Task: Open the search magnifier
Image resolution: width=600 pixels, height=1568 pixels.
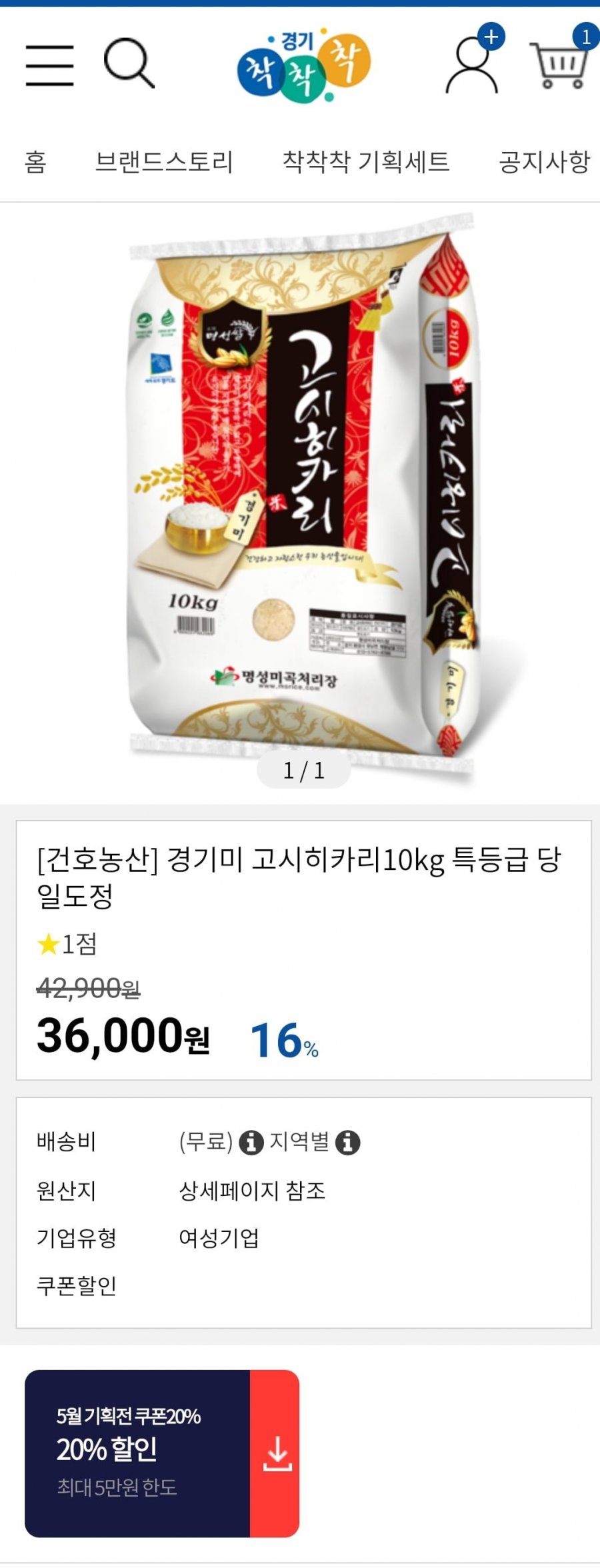Action: click(x=129, y=64)
